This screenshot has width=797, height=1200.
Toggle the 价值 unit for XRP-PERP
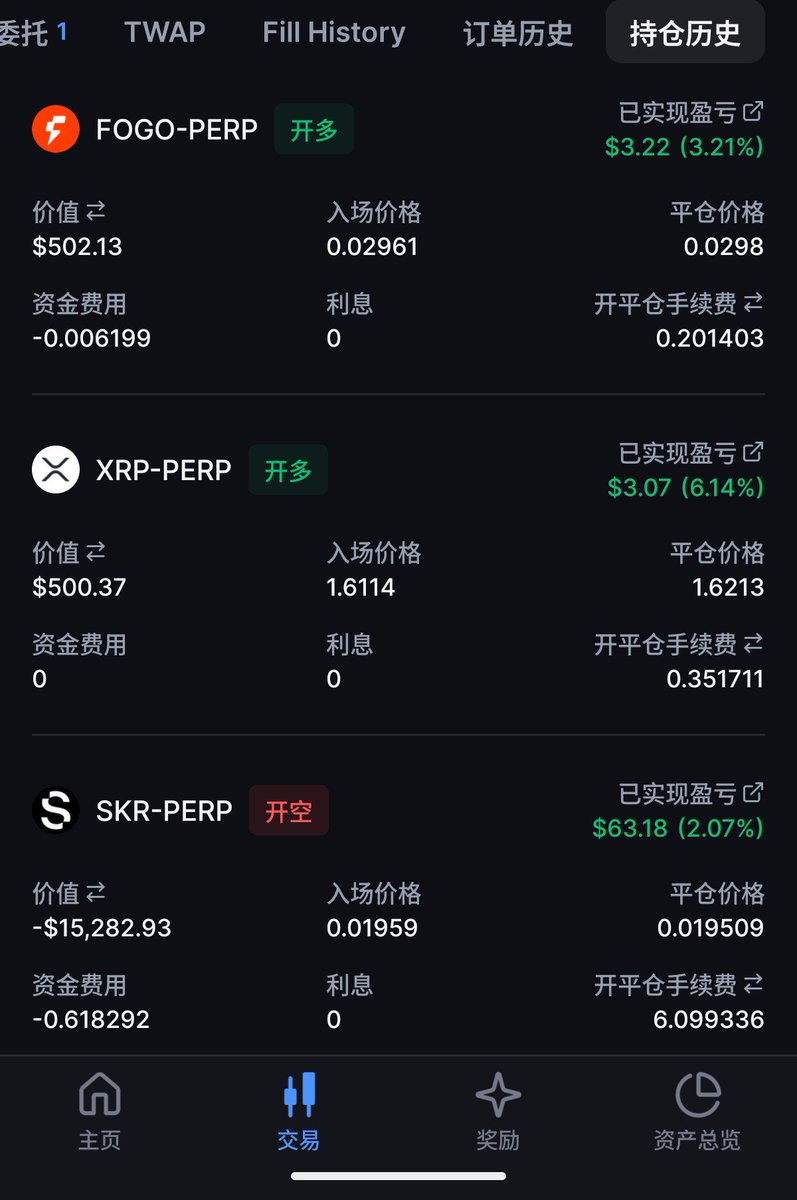pyautogui.click(x=96, y=553)
